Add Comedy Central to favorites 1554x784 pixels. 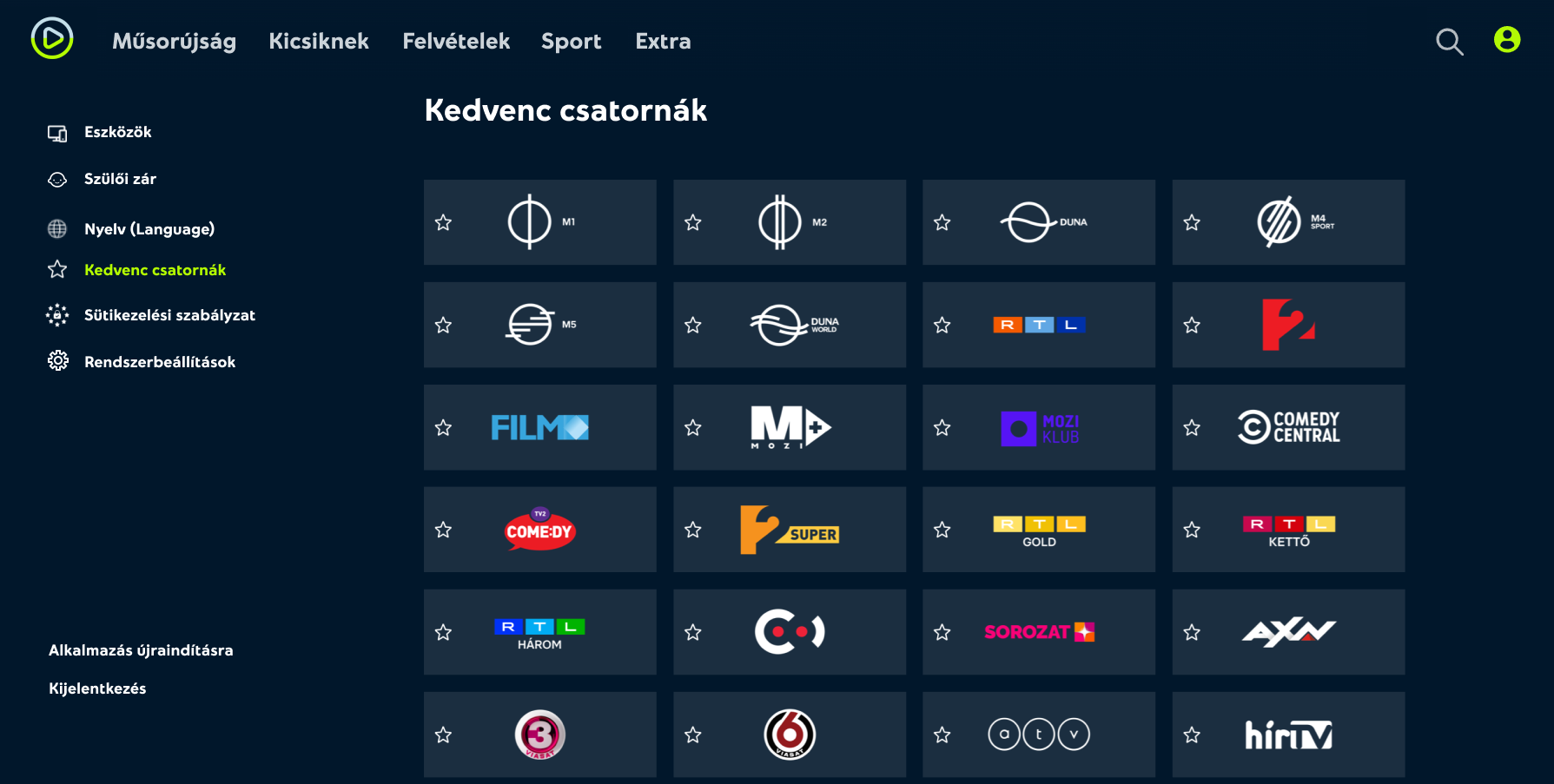click(1192, 428)
